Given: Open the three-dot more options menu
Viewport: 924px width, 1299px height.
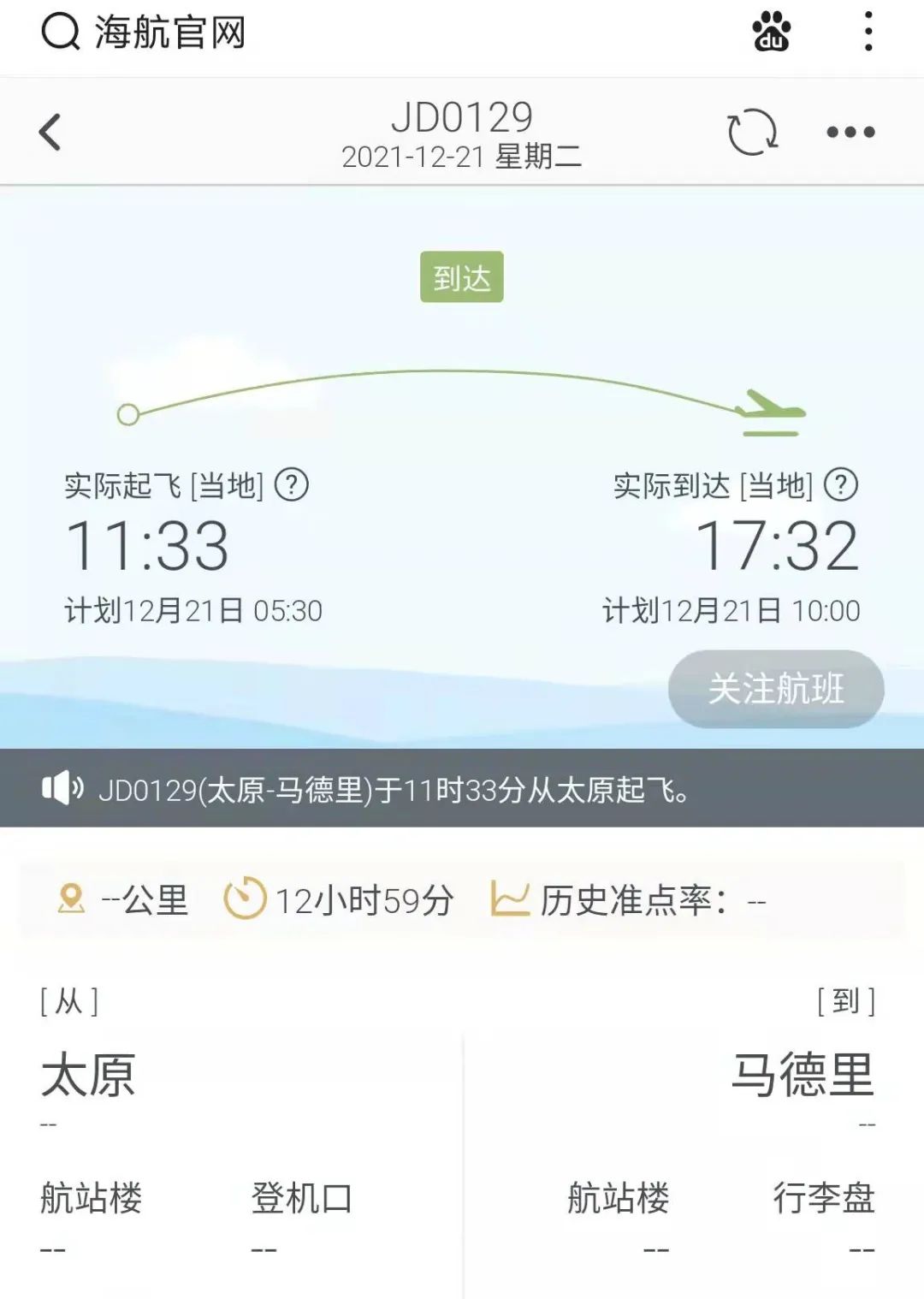Looking at the screenshot, I should tap(850, 133).
